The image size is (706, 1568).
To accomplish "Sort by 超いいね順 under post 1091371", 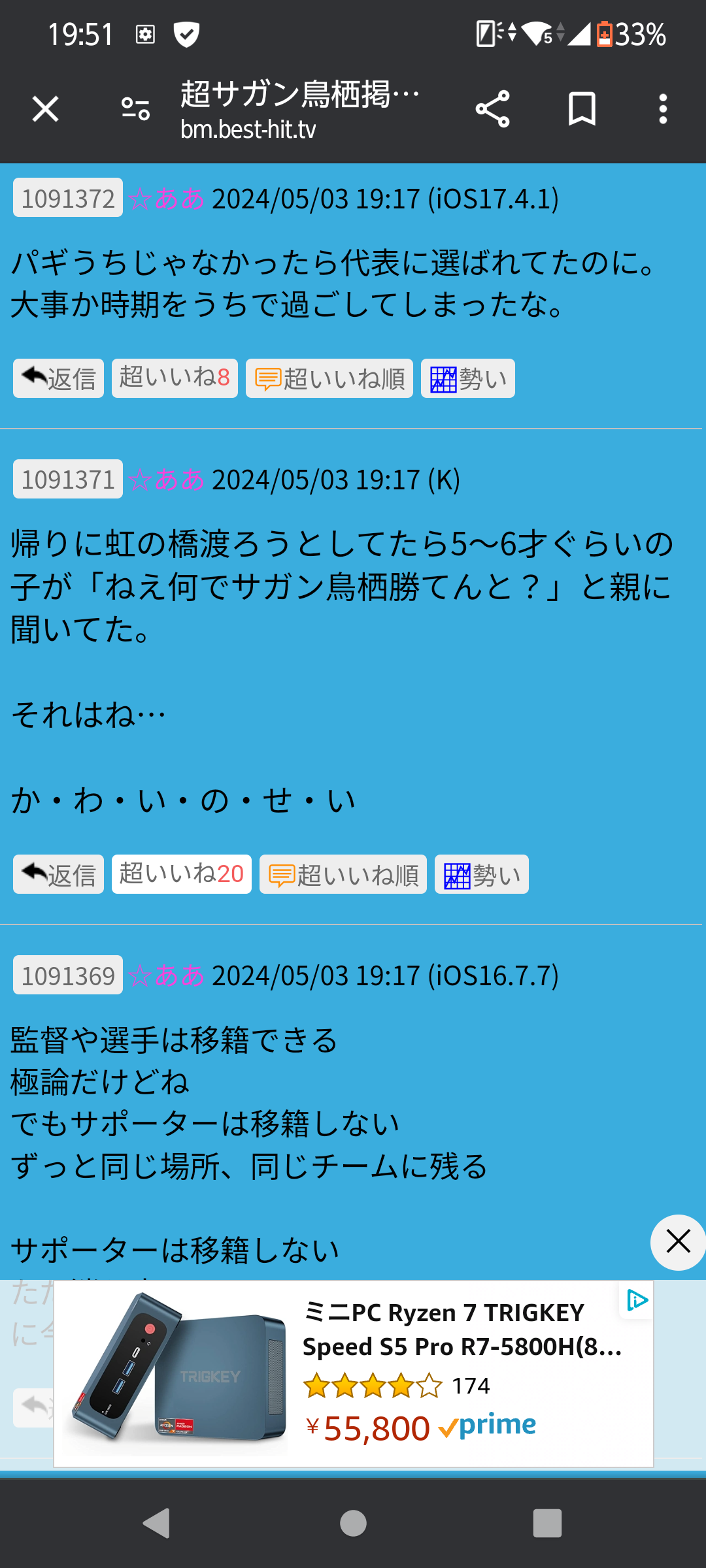I will [x=343, y=874].
